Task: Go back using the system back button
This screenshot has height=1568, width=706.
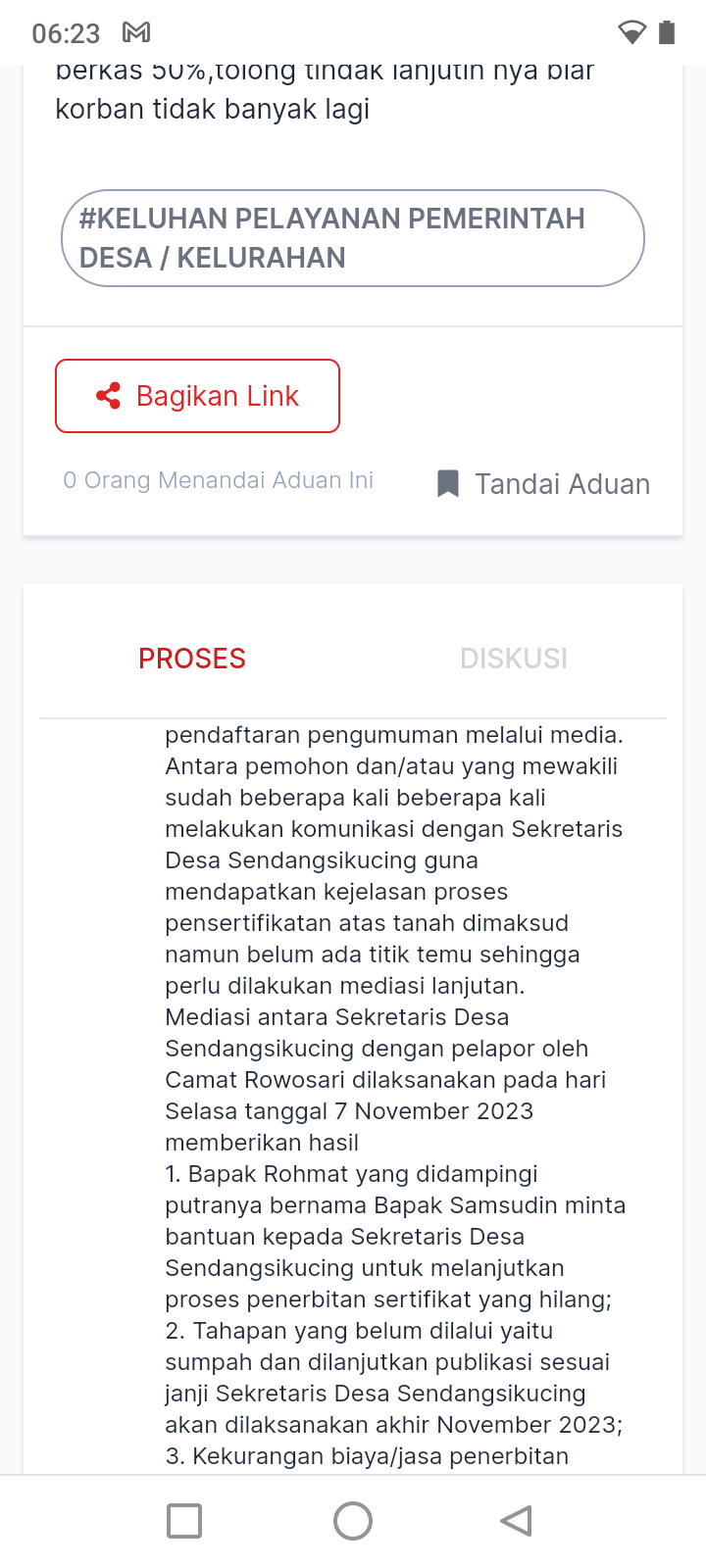Action: [517, 1521]
